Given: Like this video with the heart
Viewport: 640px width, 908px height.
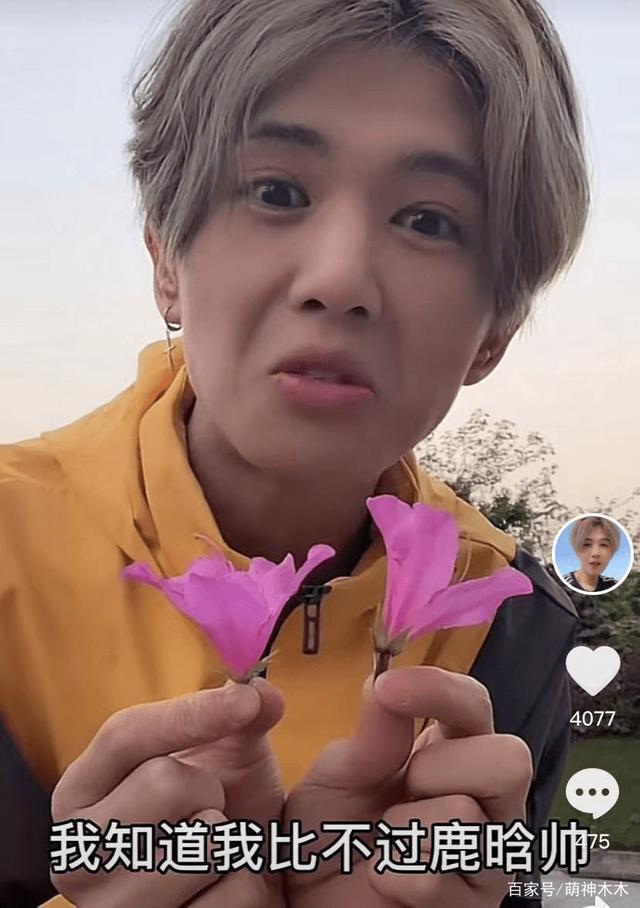Looking at the screenshot, I should pos(592,669).
